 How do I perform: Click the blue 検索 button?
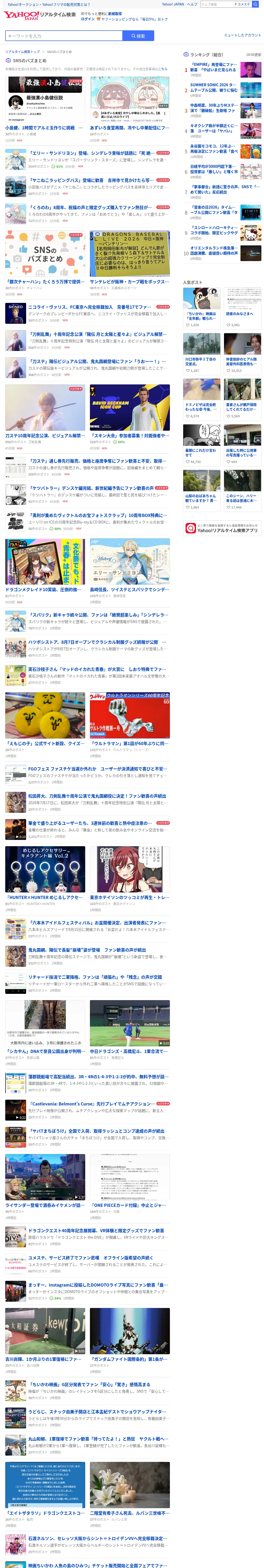[x=138, y=36]
